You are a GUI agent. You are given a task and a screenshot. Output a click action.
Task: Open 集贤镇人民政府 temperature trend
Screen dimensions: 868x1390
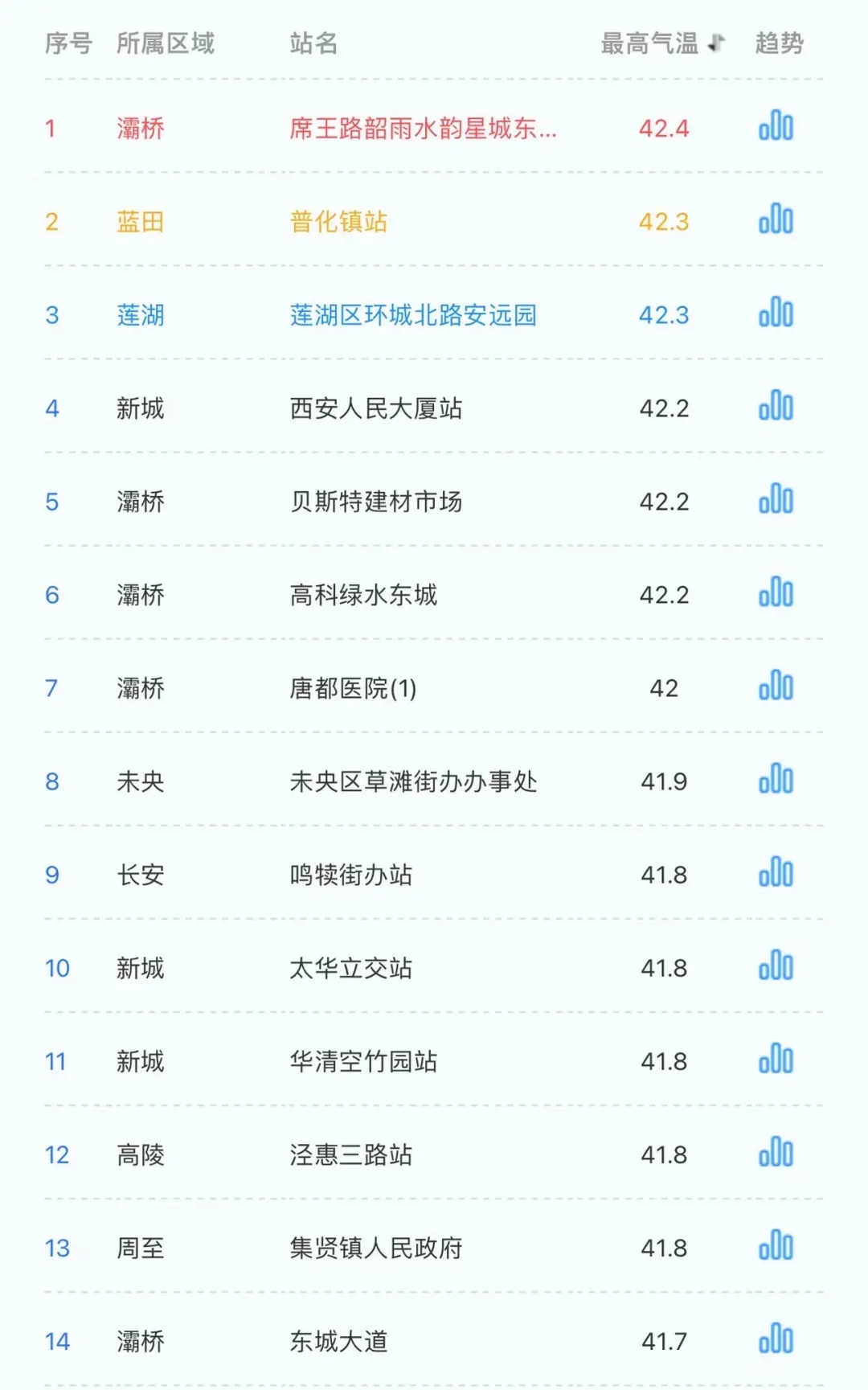click(x=776, y=1246)
